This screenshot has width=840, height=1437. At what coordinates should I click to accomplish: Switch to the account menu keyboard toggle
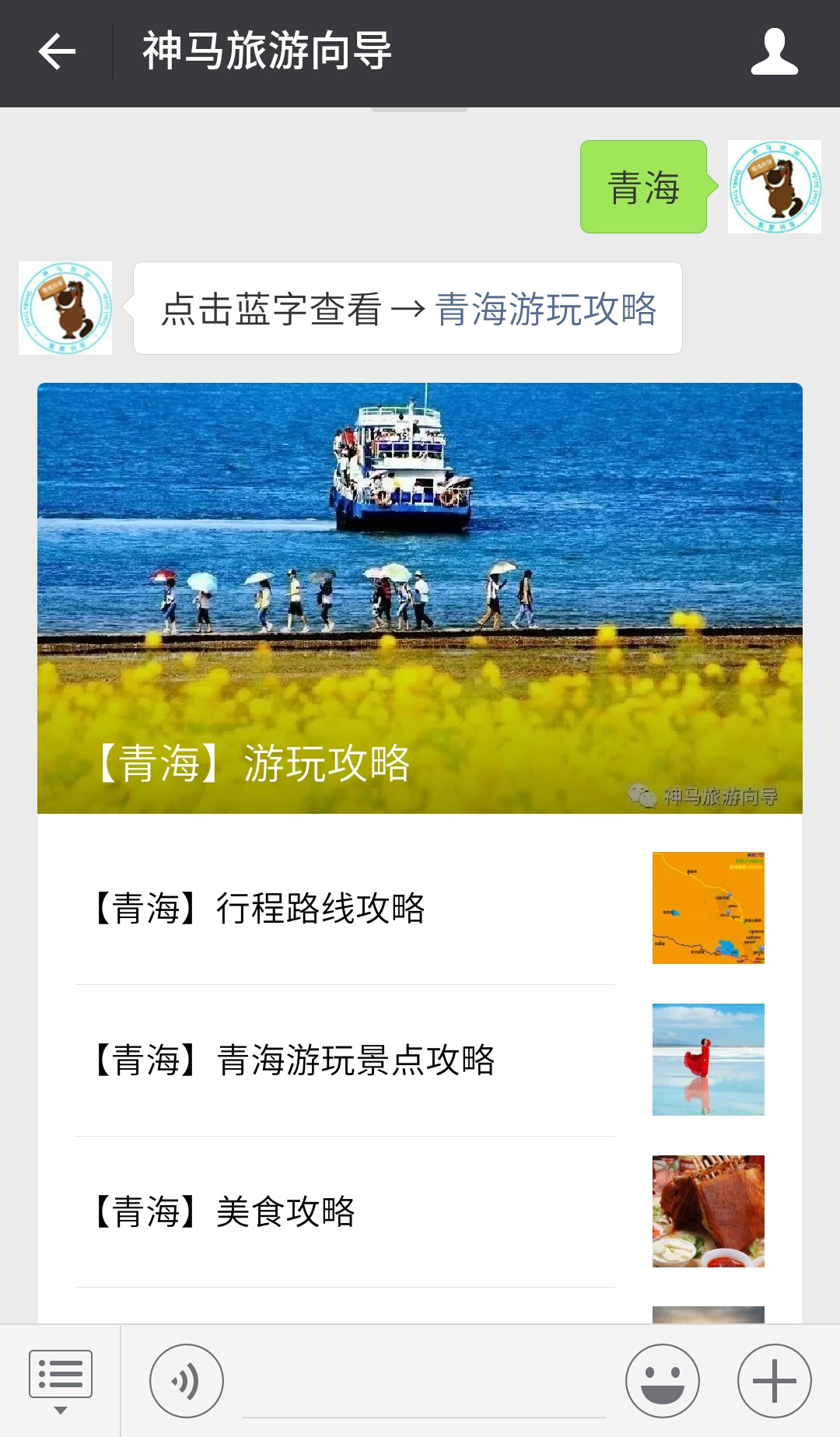point(61,1381)
